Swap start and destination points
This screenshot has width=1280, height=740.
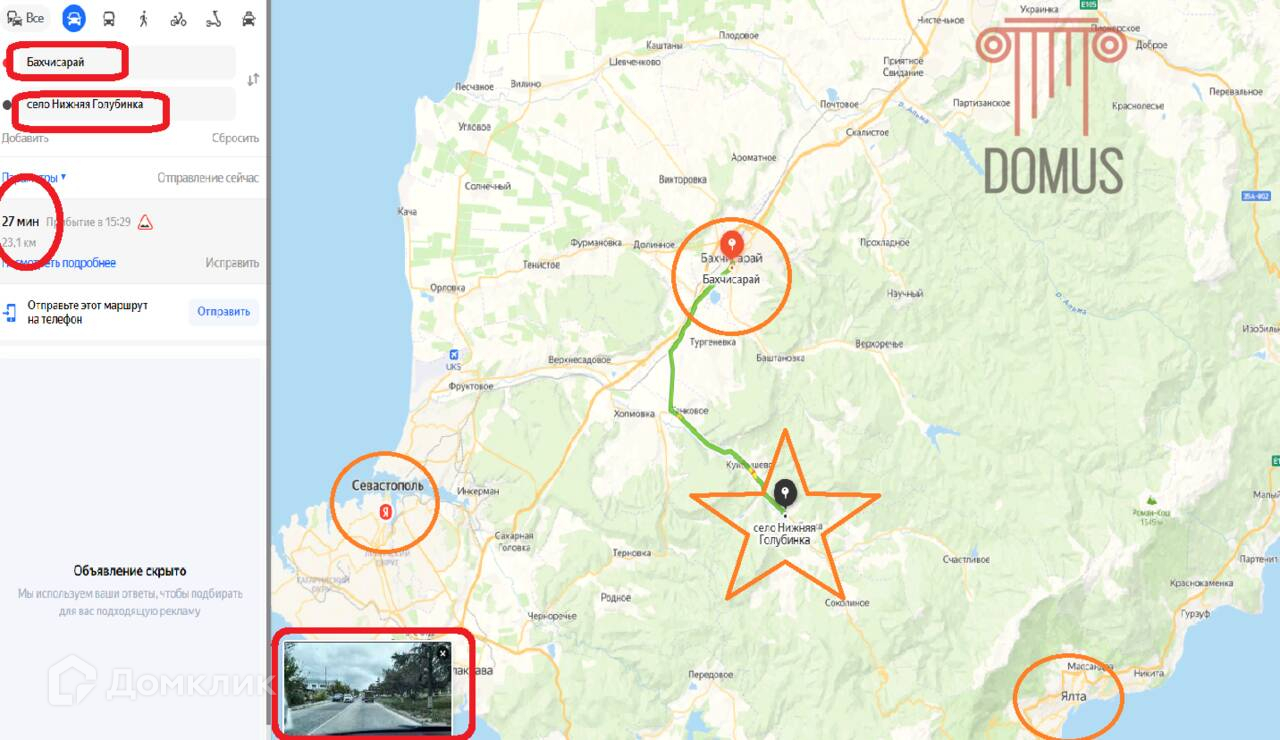pos(253,79)
